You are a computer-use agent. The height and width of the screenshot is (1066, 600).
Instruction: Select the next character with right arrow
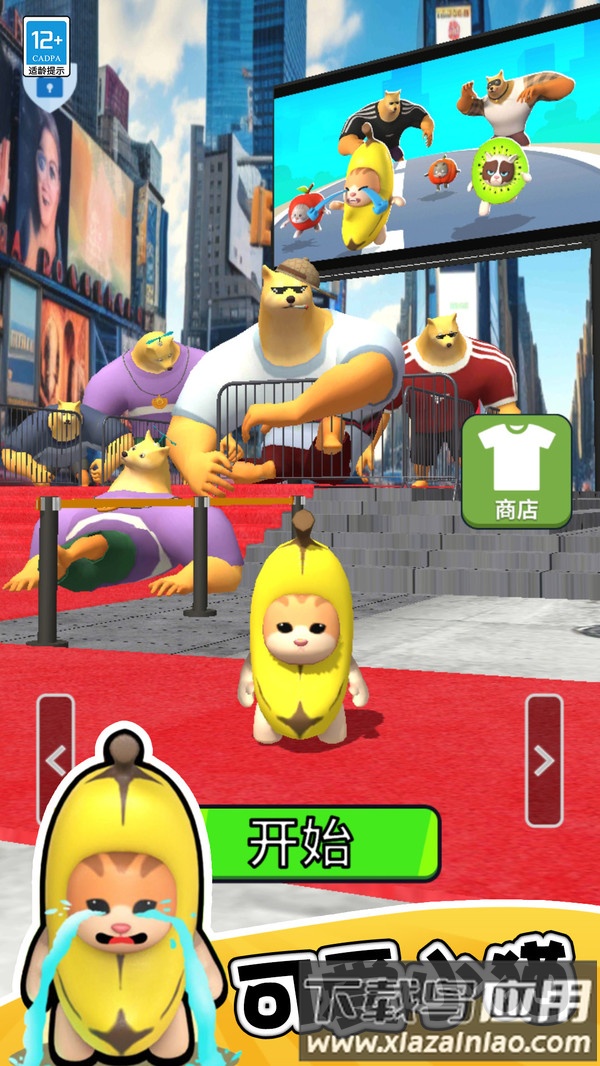click(544, 760)
